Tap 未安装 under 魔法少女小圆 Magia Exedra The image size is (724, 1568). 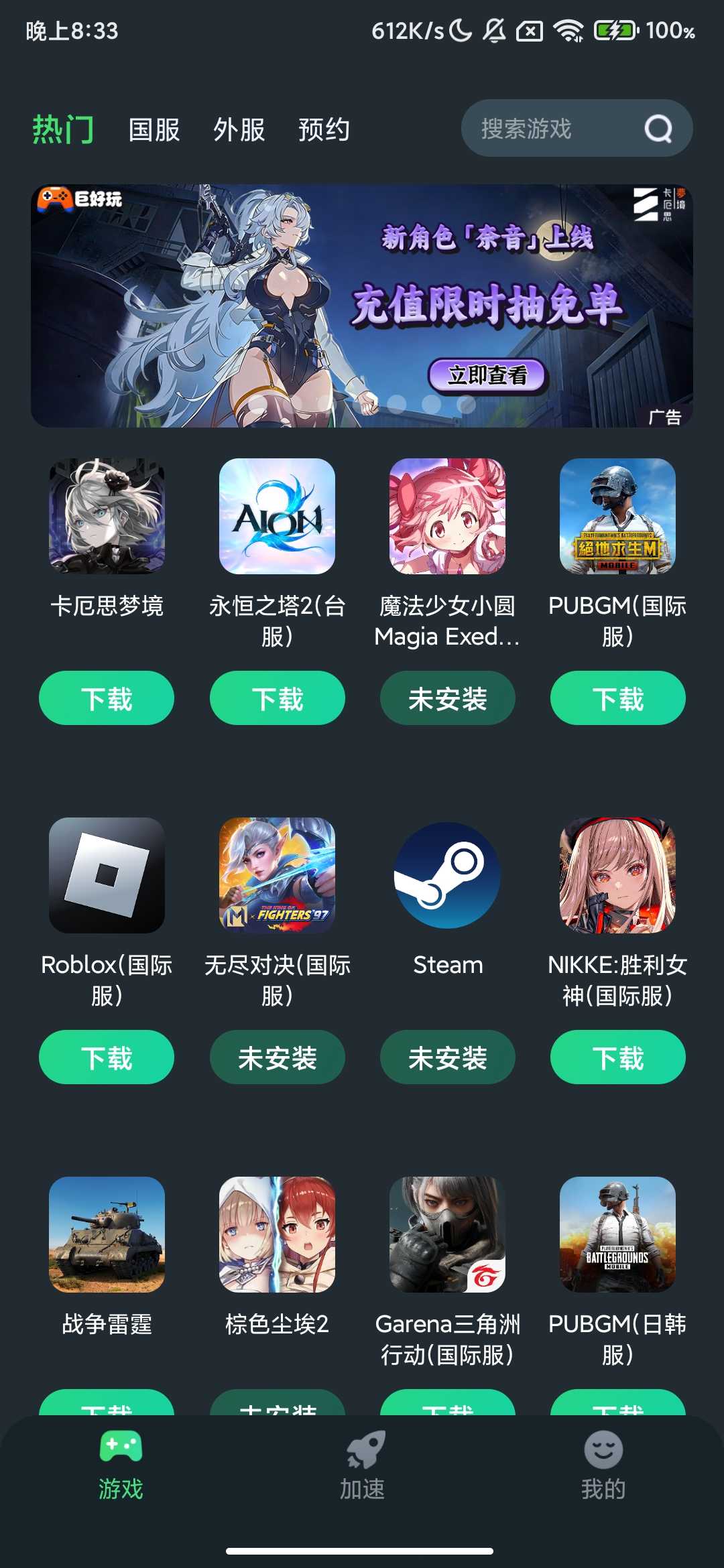click(x=447, y=698)
